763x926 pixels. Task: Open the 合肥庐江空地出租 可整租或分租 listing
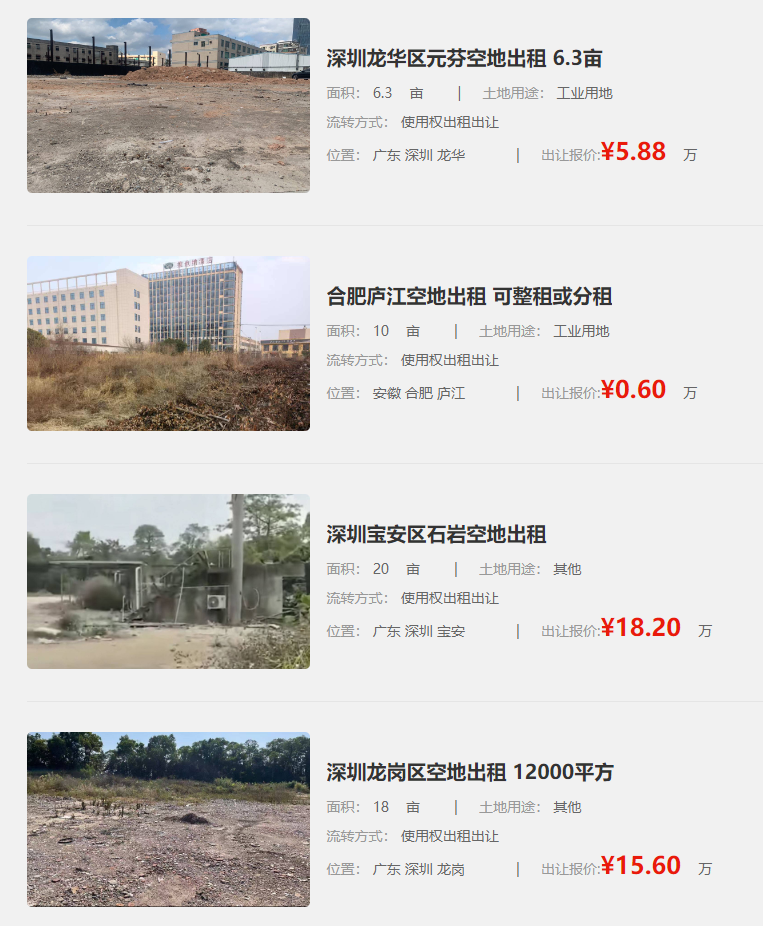[469, 296]
